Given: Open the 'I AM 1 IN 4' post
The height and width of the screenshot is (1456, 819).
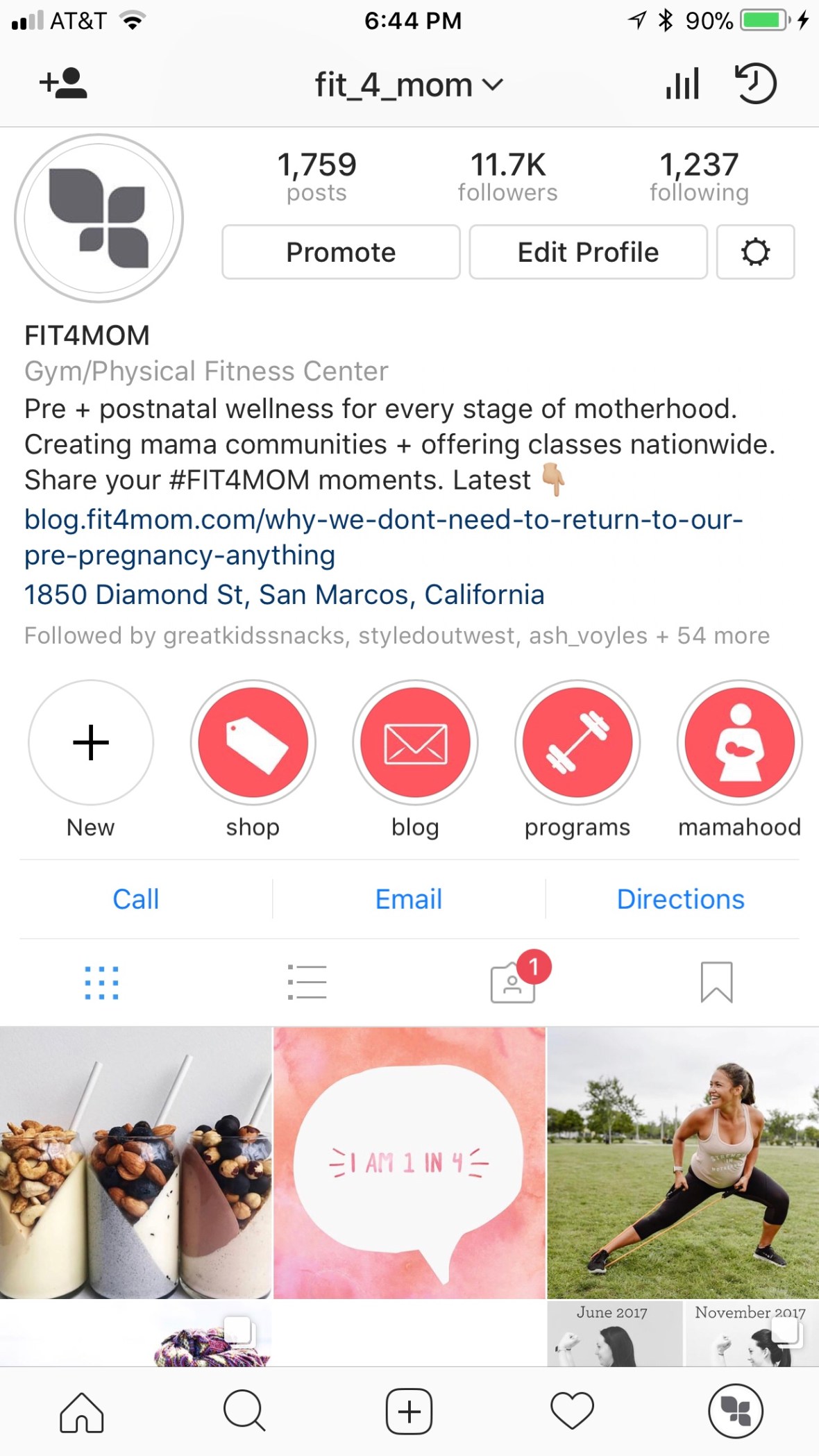Looking at the screenshot, I should 409,1163.
